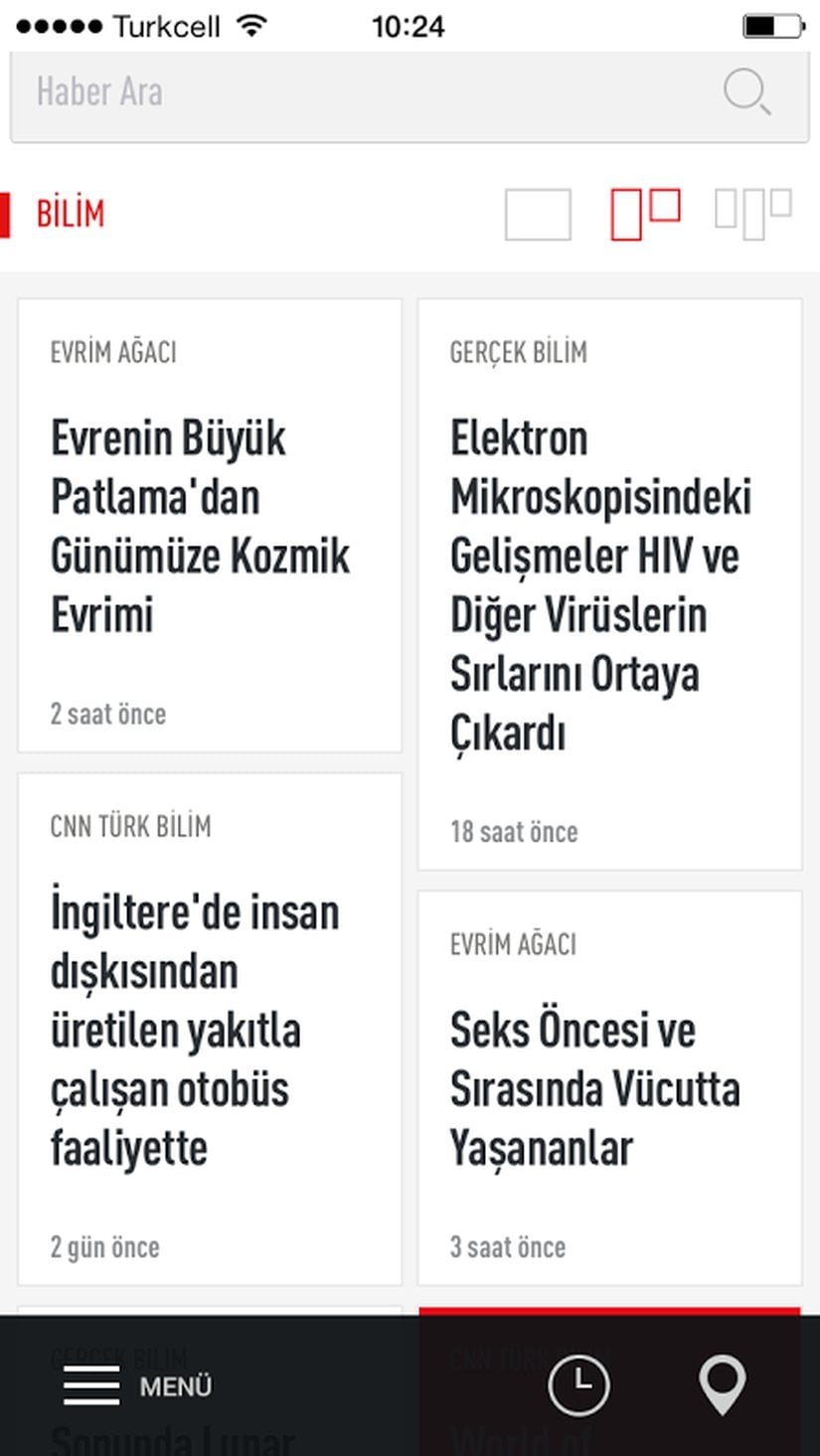Select the two-column layout view

click(x=645, y=214)
